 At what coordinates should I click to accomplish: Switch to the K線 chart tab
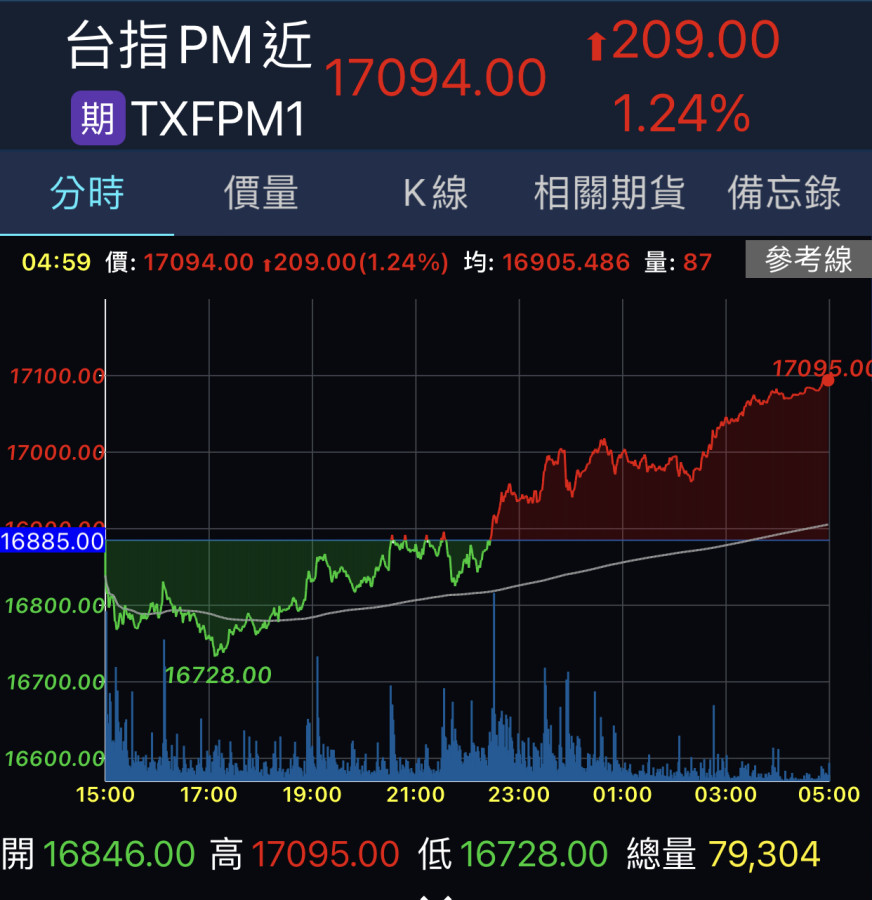[x=435, y=193]
